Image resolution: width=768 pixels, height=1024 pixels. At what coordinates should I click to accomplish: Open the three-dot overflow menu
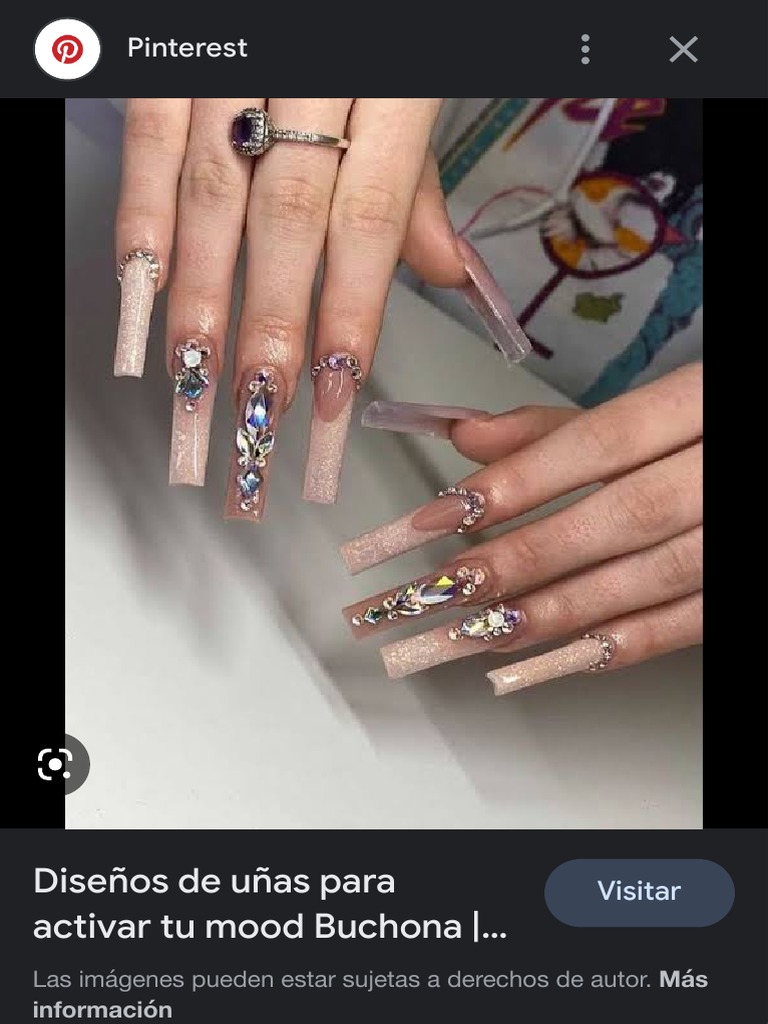585,49
